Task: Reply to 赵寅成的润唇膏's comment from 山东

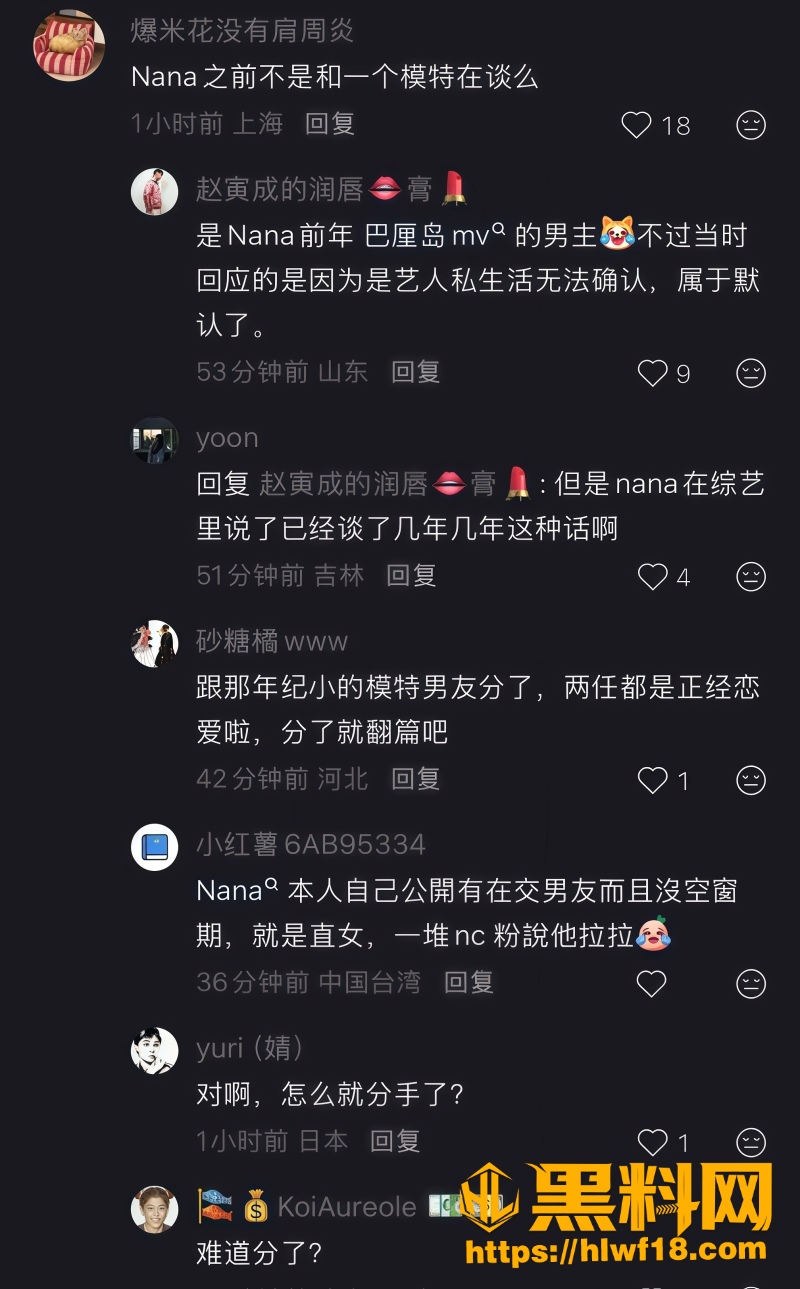Action: click(x=416, y=372)
